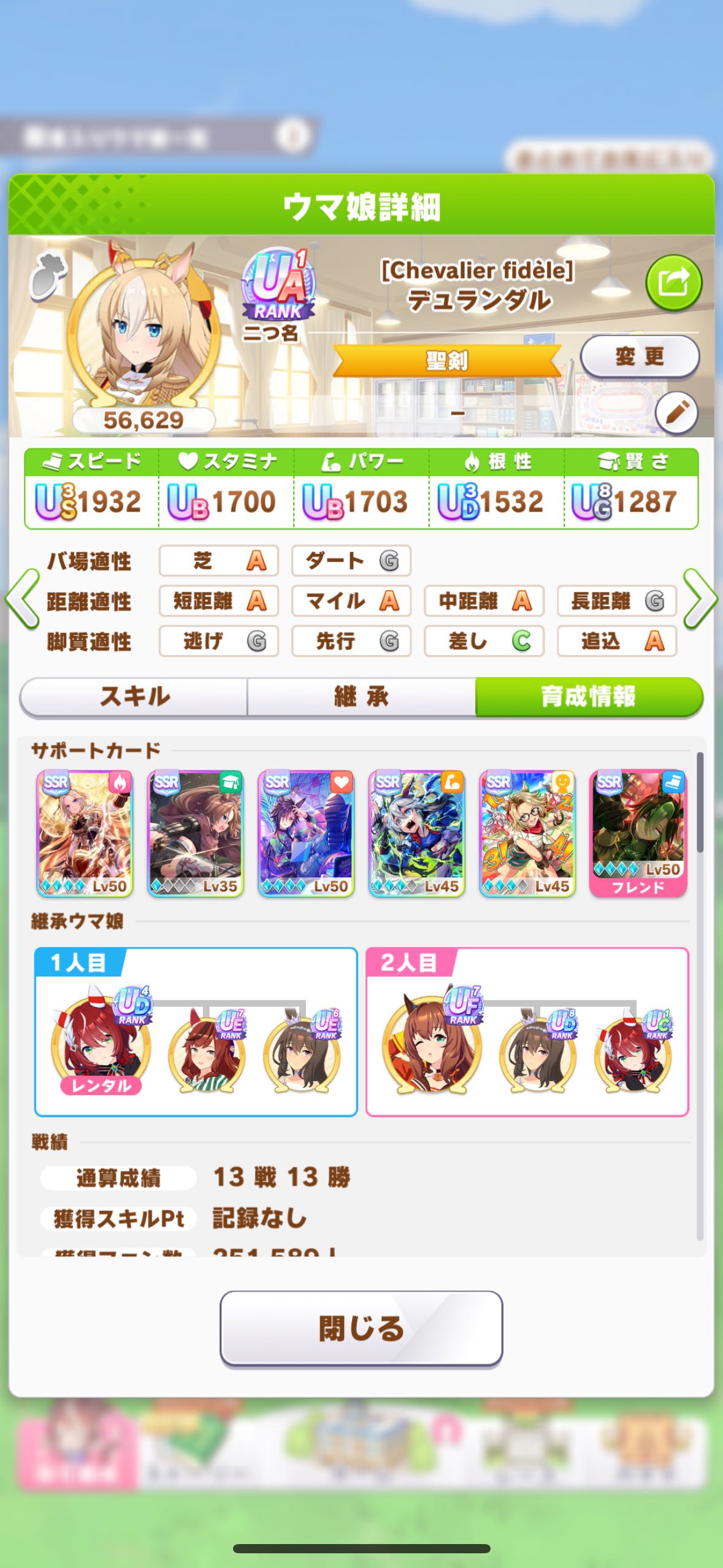The width and height of the screenshot is (723, 1568).
Task: Tap the green share icon
Action: point(673,283)
